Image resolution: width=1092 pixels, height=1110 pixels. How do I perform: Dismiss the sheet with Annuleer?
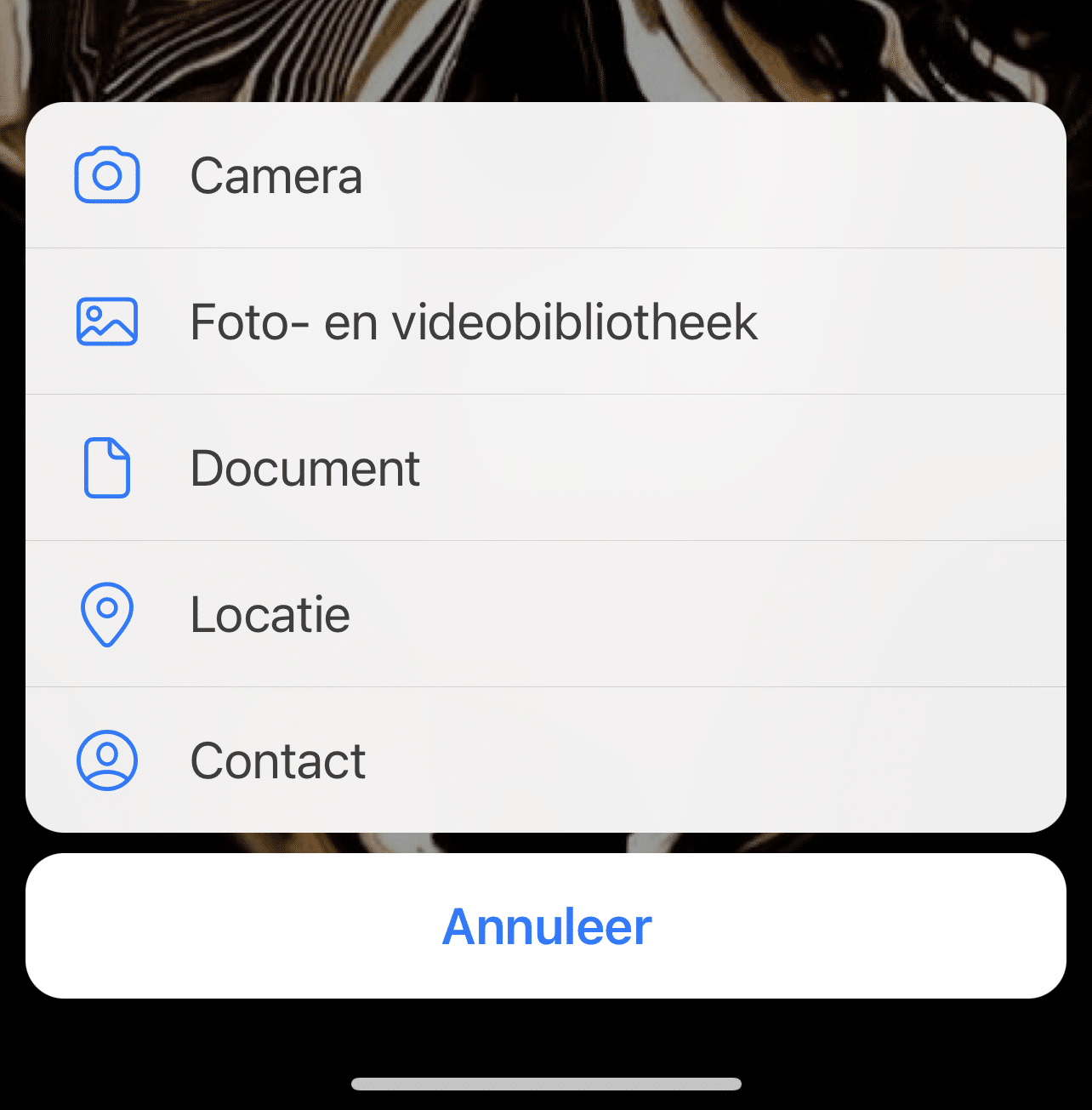click(546, 926)
